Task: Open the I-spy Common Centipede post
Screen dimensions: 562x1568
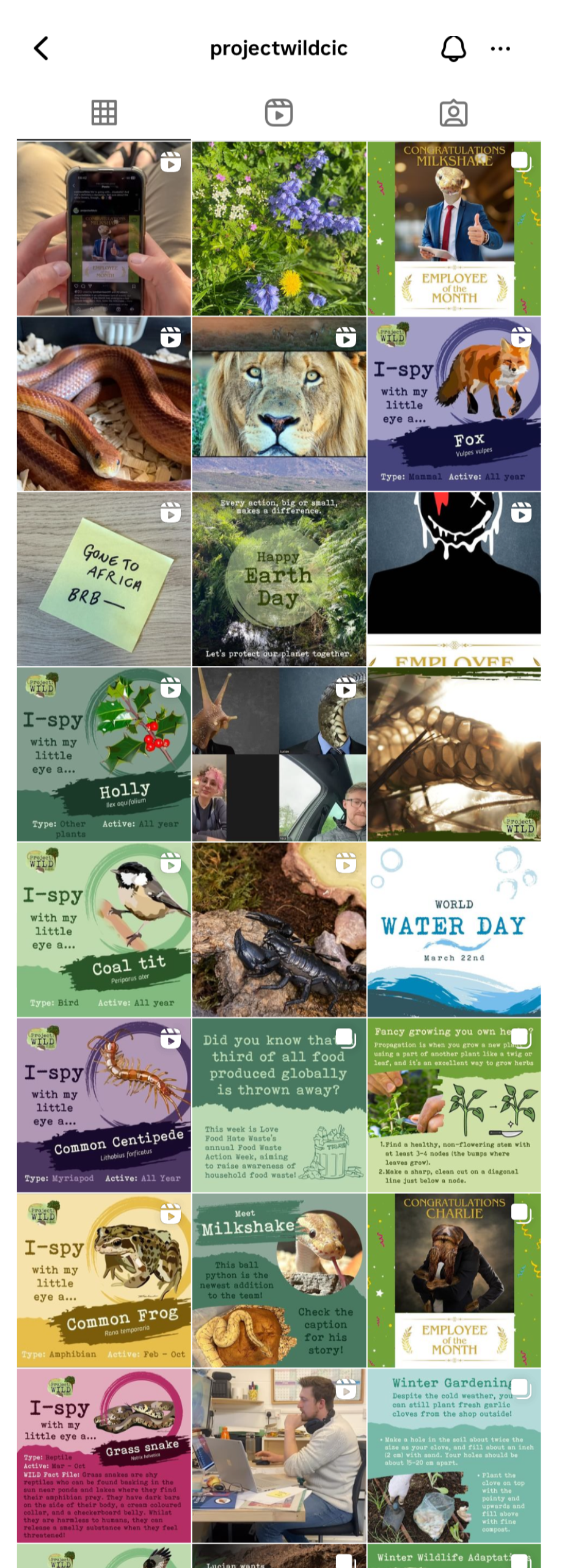Action: (x=104, y=1104)
